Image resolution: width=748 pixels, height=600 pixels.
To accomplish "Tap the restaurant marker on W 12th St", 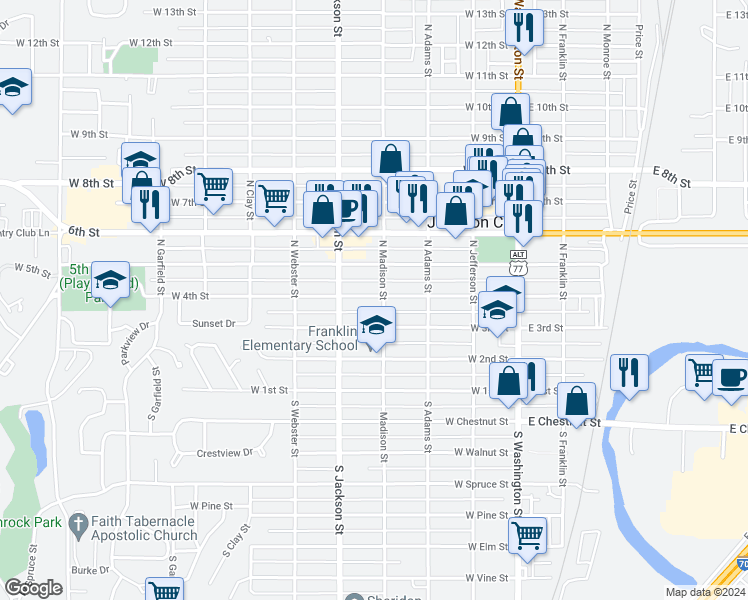I will coord(524,29).
